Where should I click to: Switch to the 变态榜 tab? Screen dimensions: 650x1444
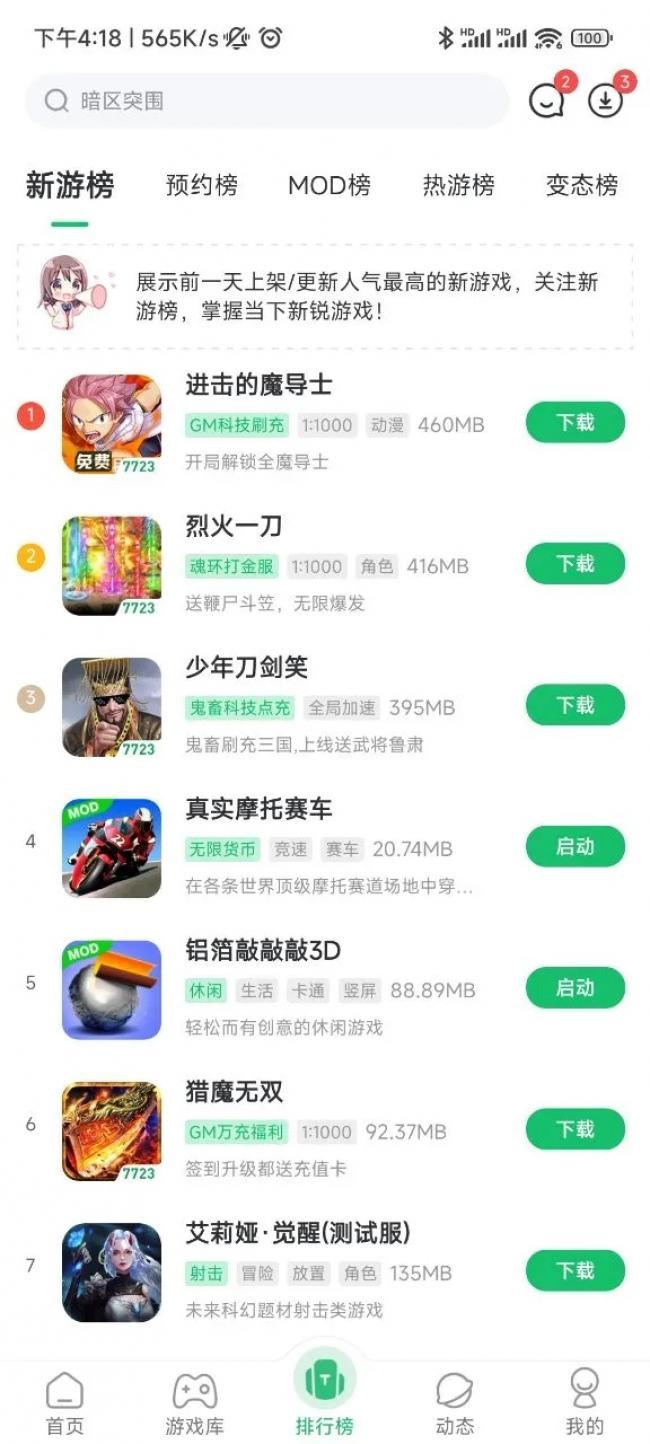pyautogui.click(x=581, y=185)
